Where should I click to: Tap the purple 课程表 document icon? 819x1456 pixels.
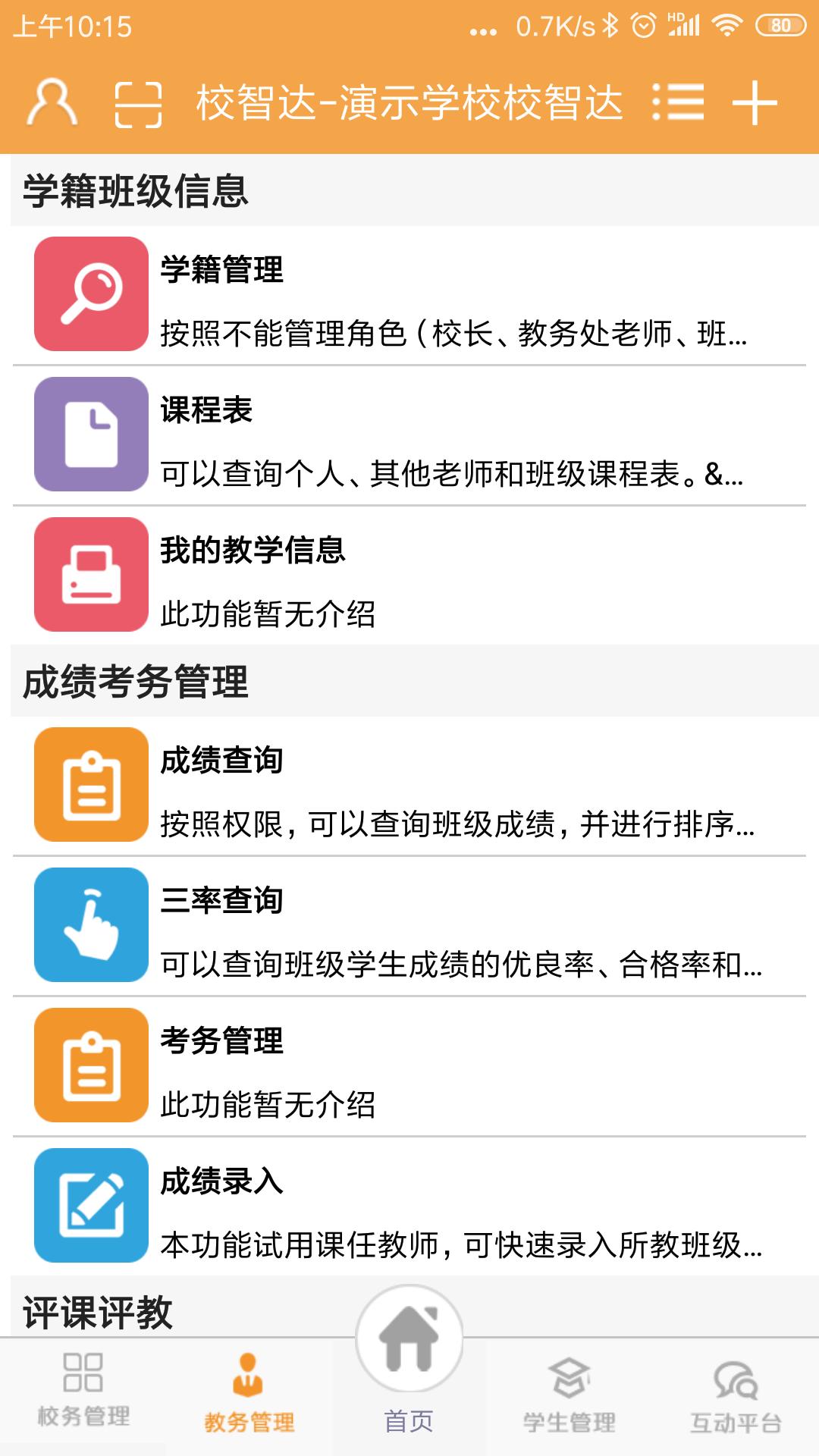[89, 436]
